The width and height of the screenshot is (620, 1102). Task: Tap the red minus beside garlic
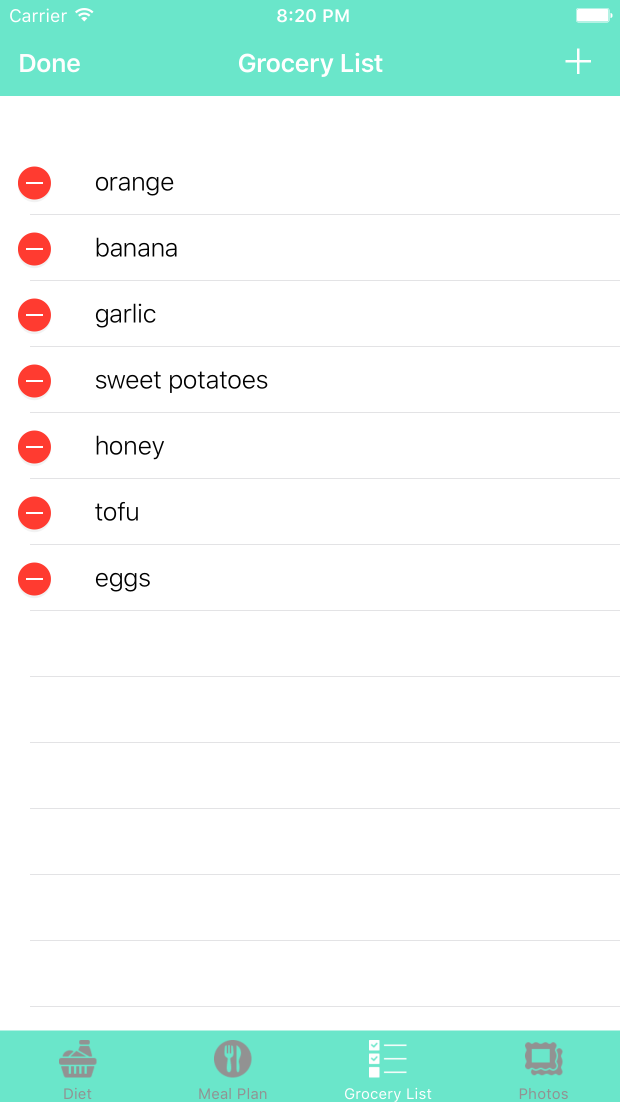[34, 314]
